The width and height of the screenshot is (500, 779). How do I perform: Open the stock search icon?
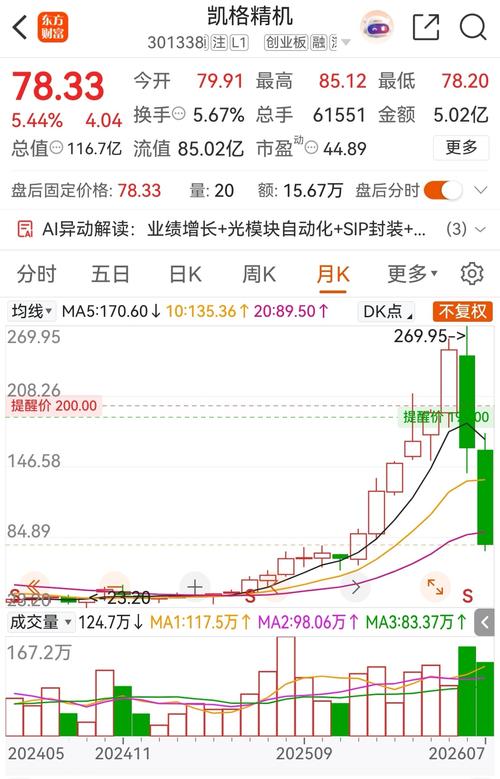tap(473, 27)
